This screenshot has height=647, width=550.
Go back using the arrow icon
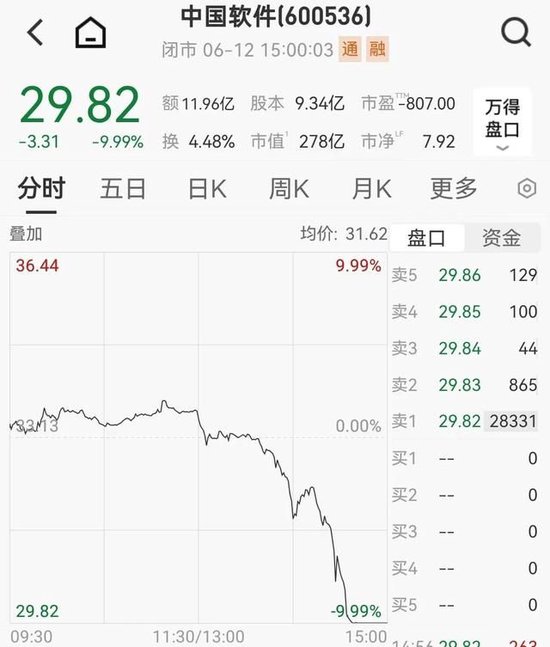coord(35,32)
